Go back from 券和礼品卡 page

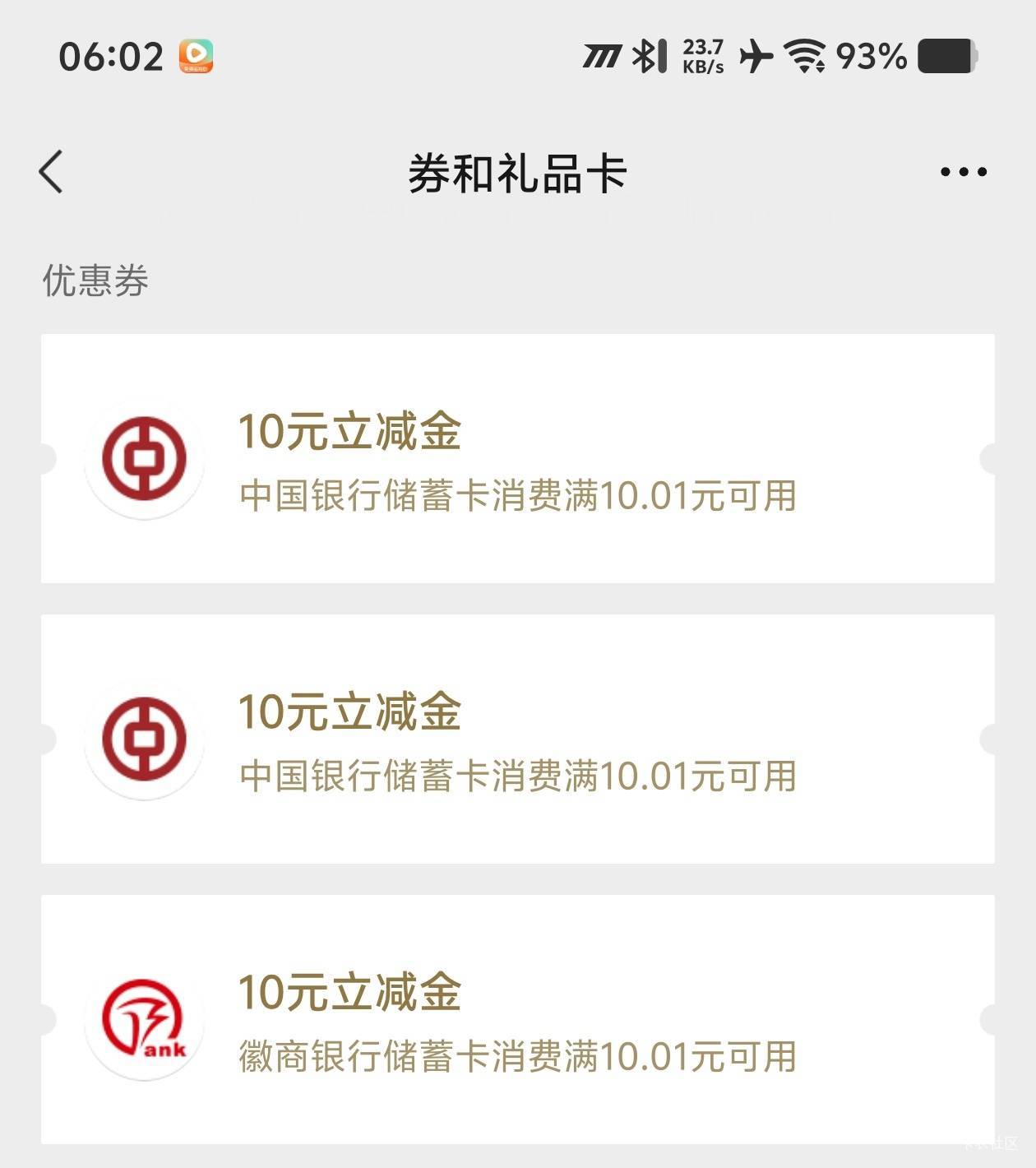pyautogui.click(x=51, y=172)
